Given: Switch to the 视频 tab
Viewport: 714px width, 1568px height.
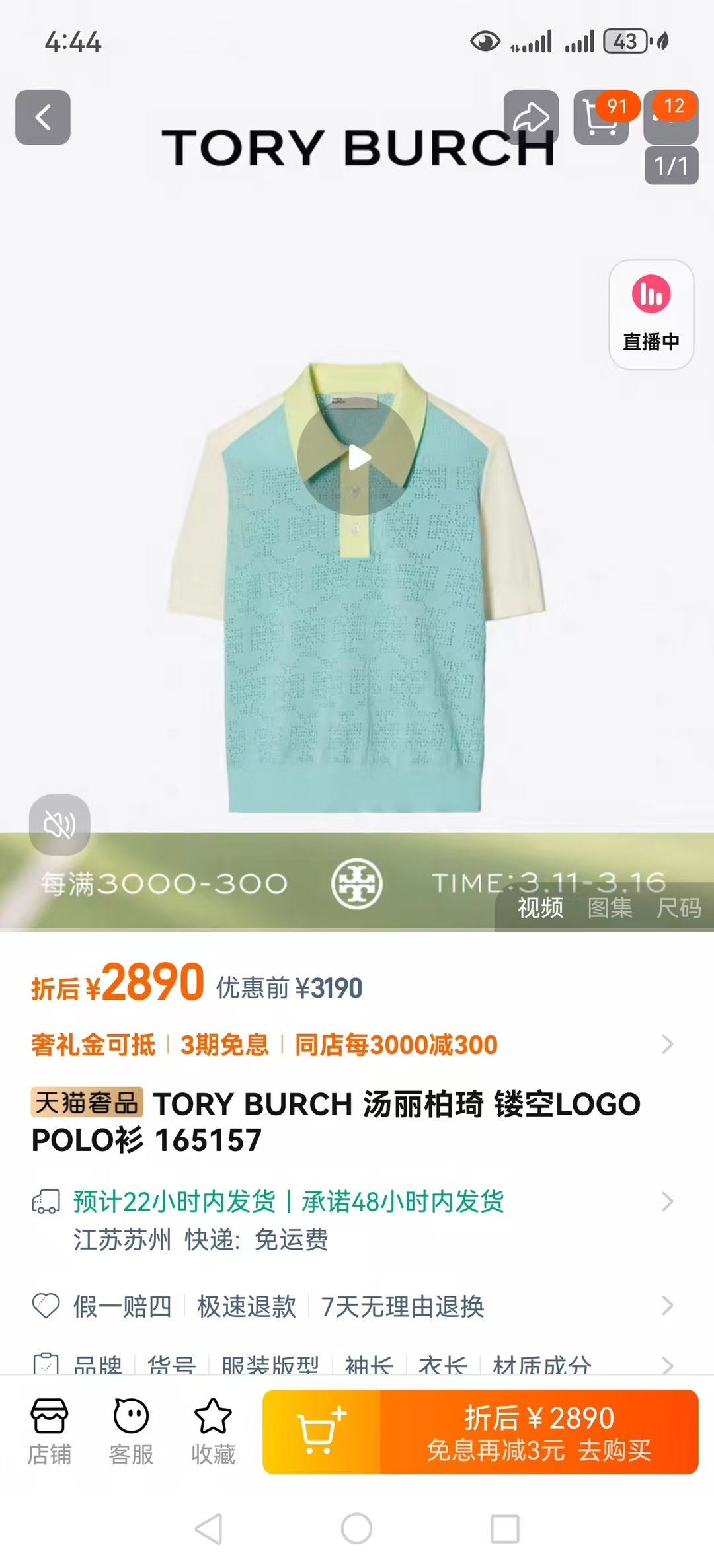Looking at the screenshot, I should point(540,908).
